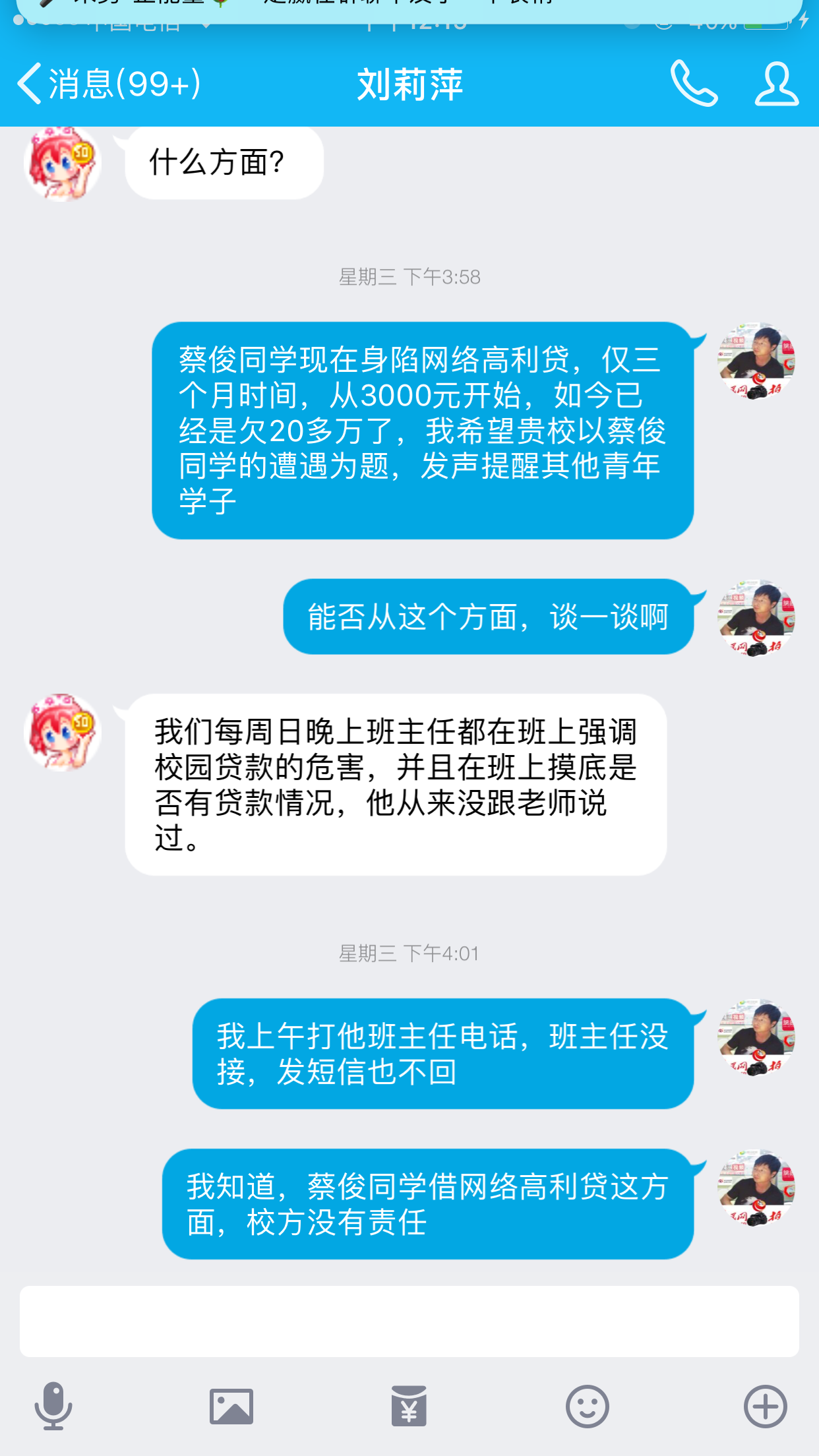
Task: Tap the chat title 刘莉萍
Action: point(409,84)
